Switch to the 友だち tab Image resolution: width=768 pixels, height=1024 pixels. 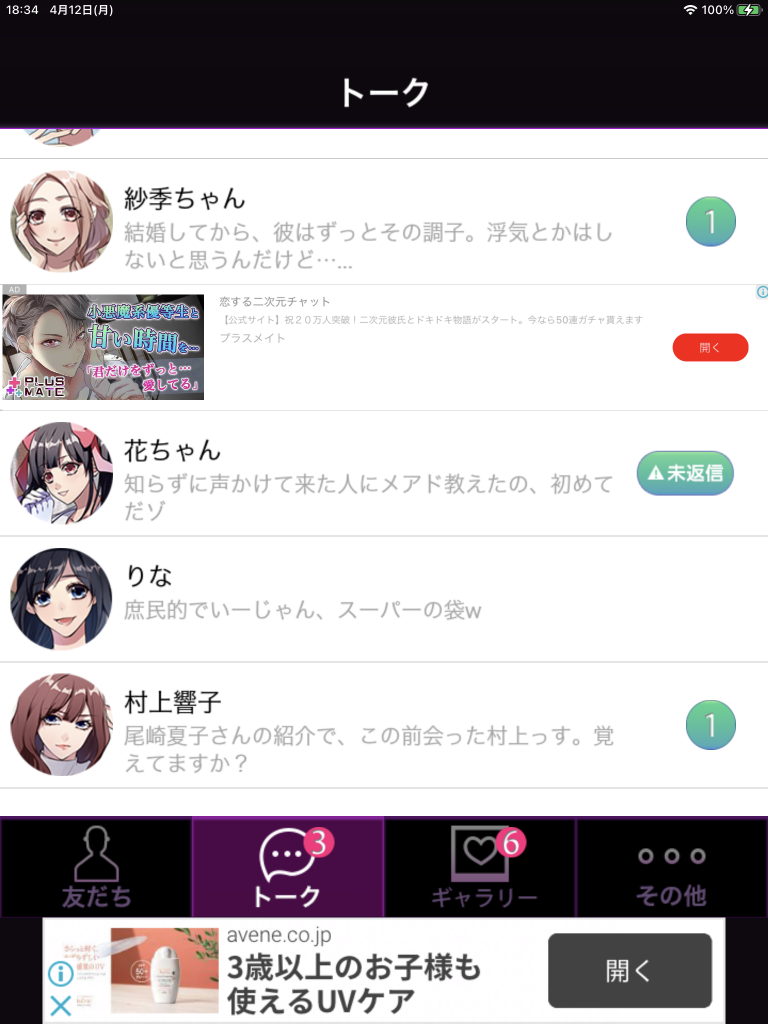click(x=96, y=868)
